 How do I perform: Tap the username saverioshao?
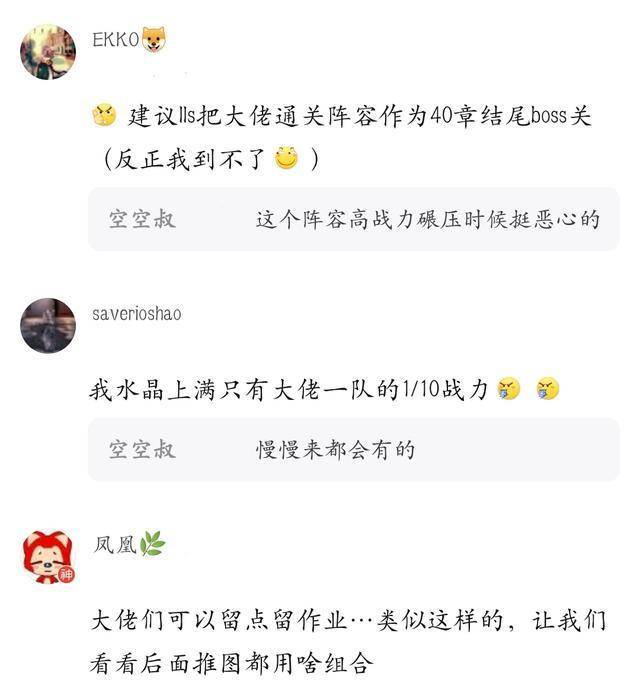tap(137, 314)
